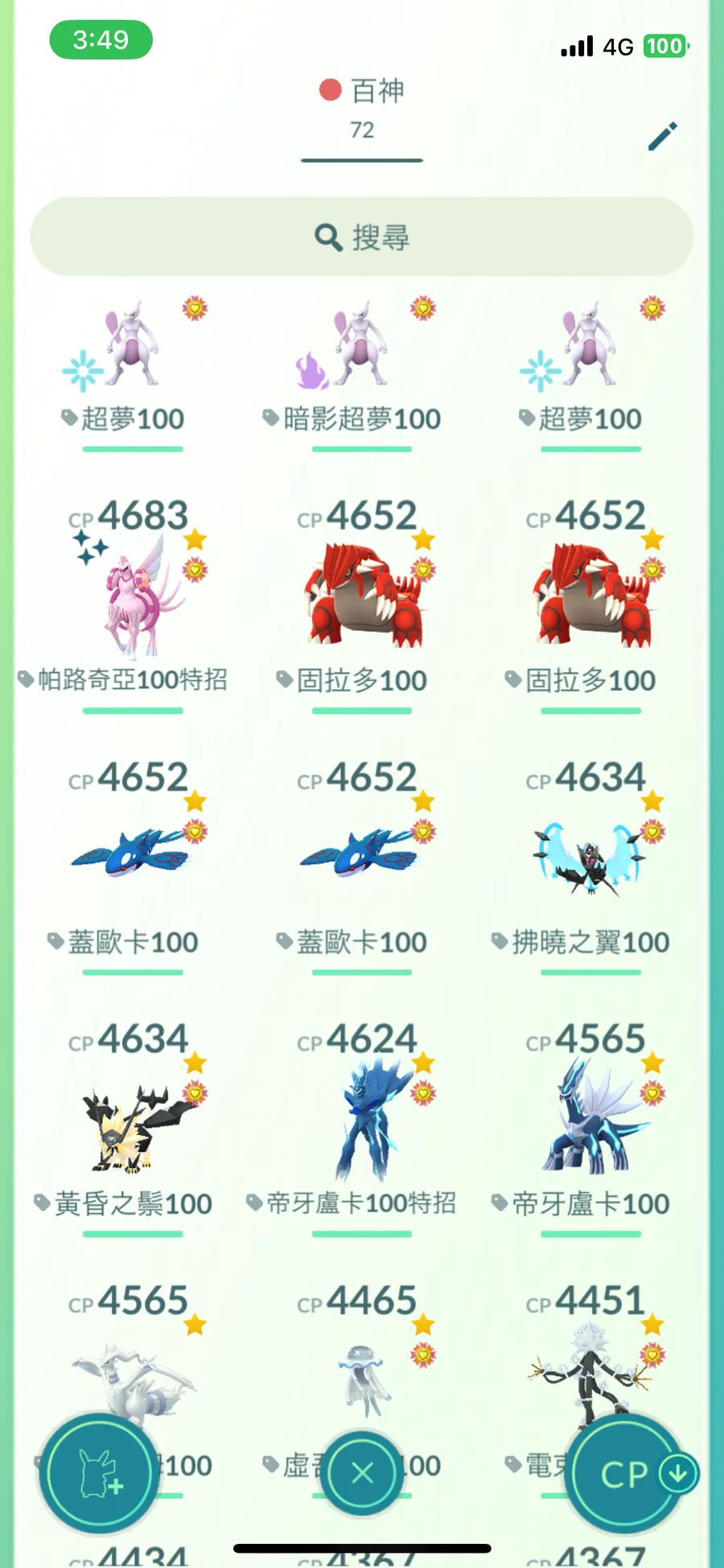Open the CP 4451 Pokémon tile

[590, 1360]
